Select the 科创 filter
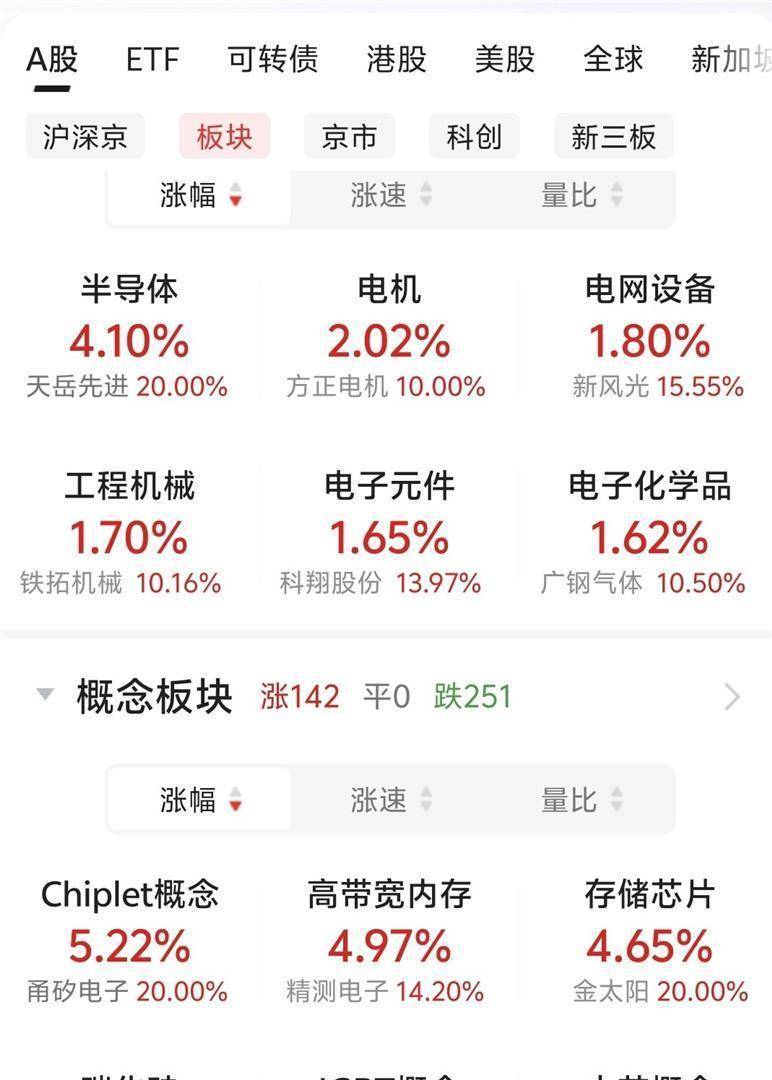 tap(473, 136)
